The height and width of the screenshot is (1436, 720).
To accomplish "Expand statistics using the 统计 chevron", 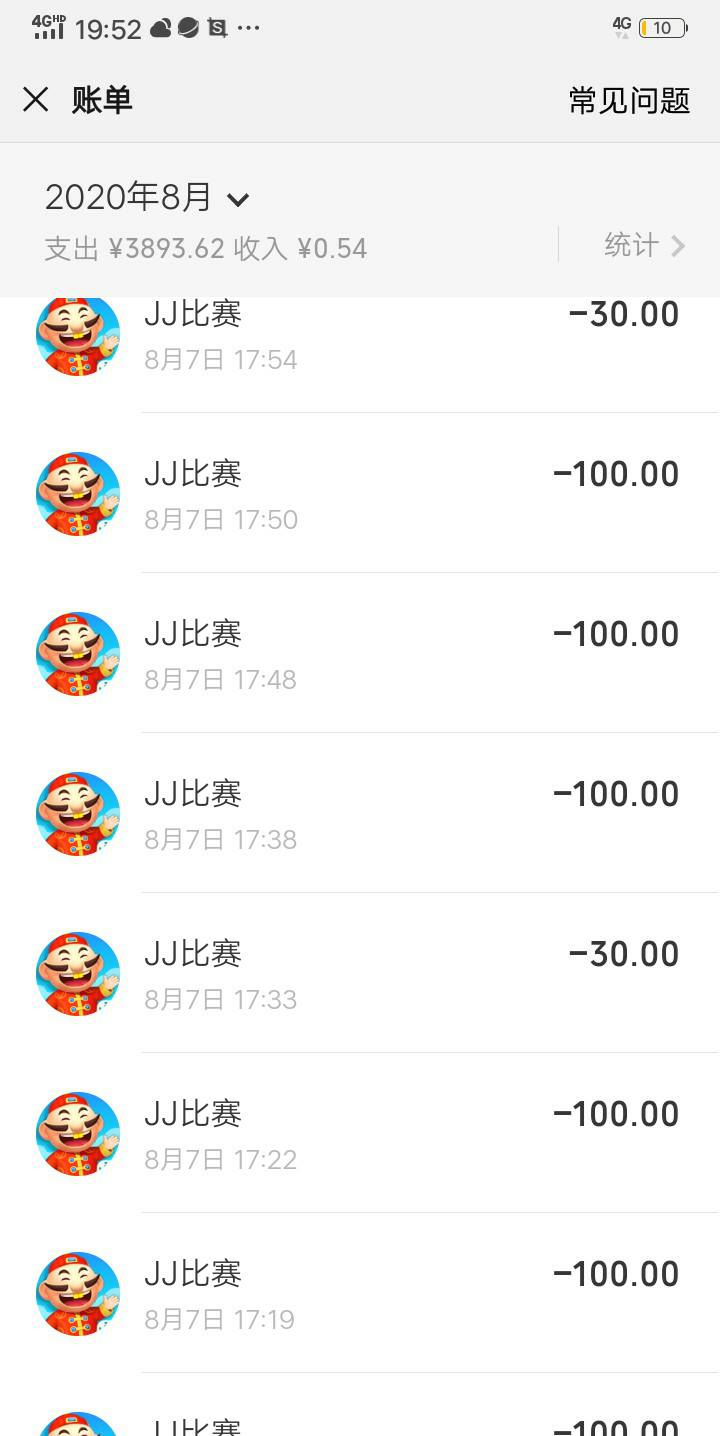I will [679, 245].
